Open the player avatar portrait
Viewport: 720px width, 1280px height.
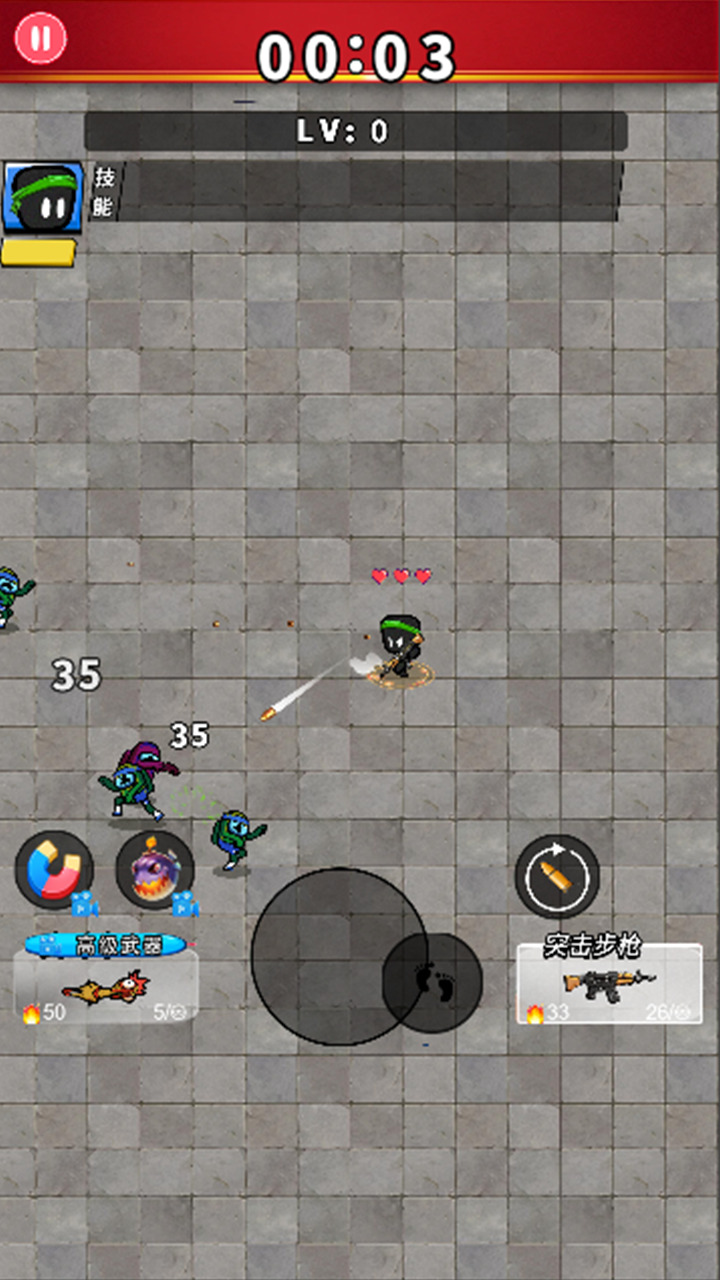[43, 198]
